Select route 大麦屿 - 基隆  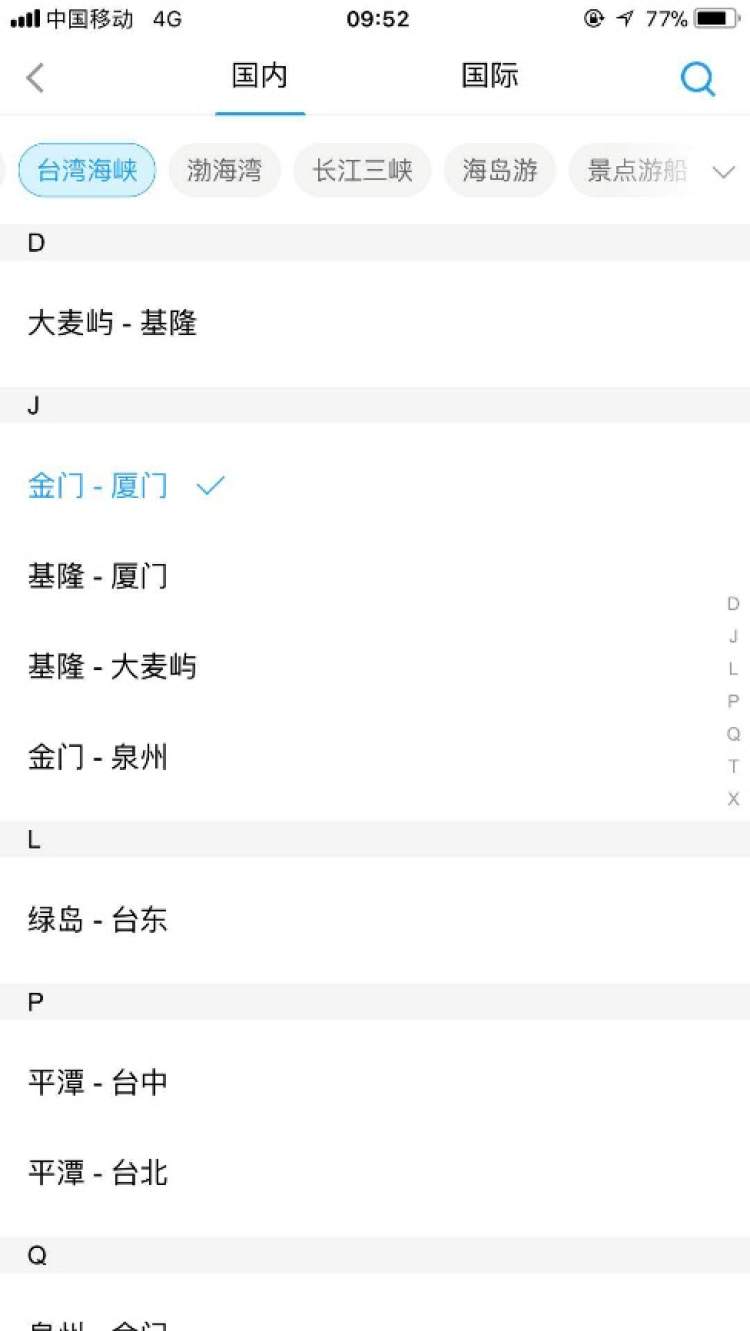coord(112,323)
